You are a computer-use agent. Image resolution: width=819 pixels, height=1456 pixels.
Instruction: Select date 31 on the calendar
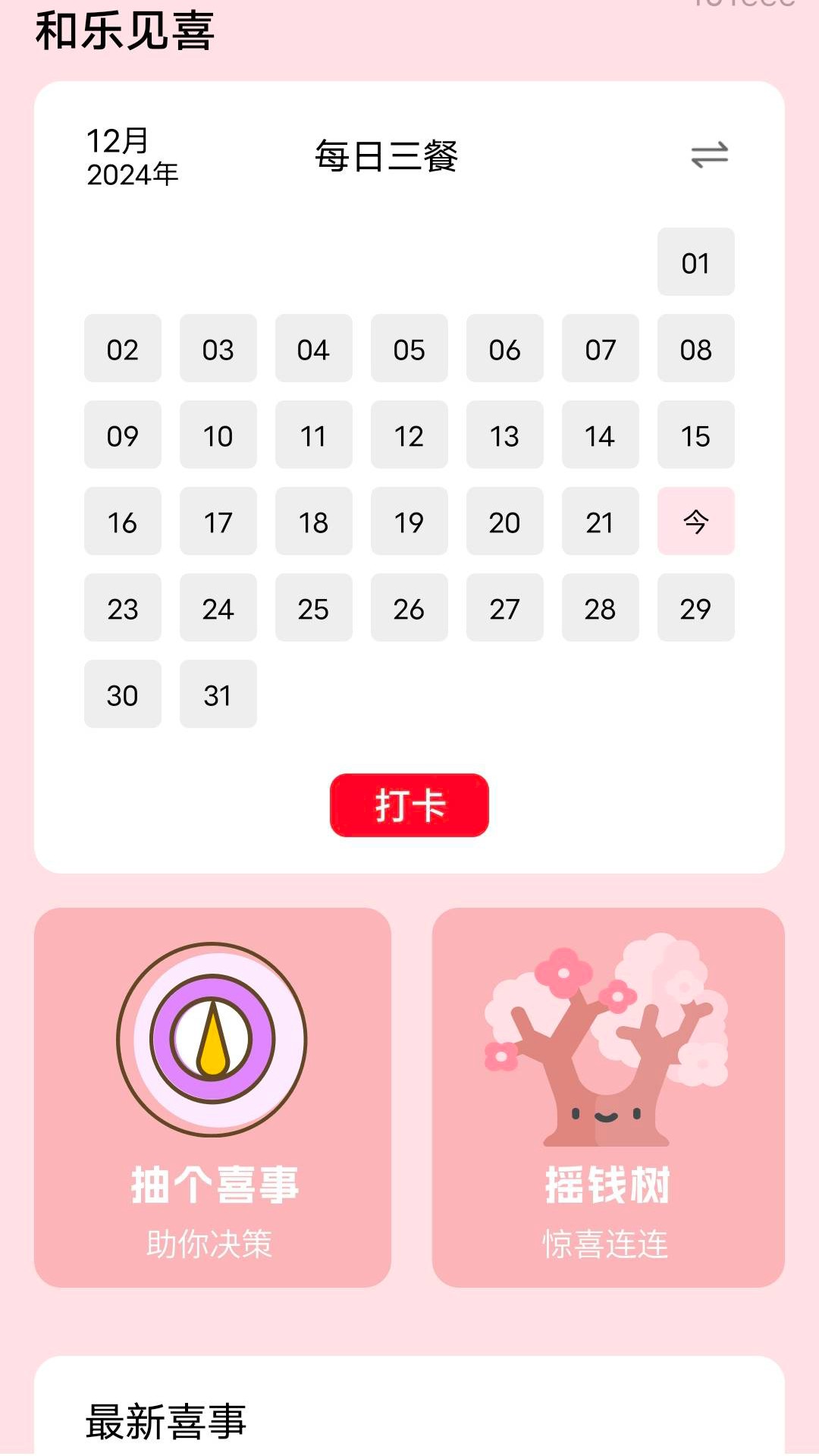[218, 695]
